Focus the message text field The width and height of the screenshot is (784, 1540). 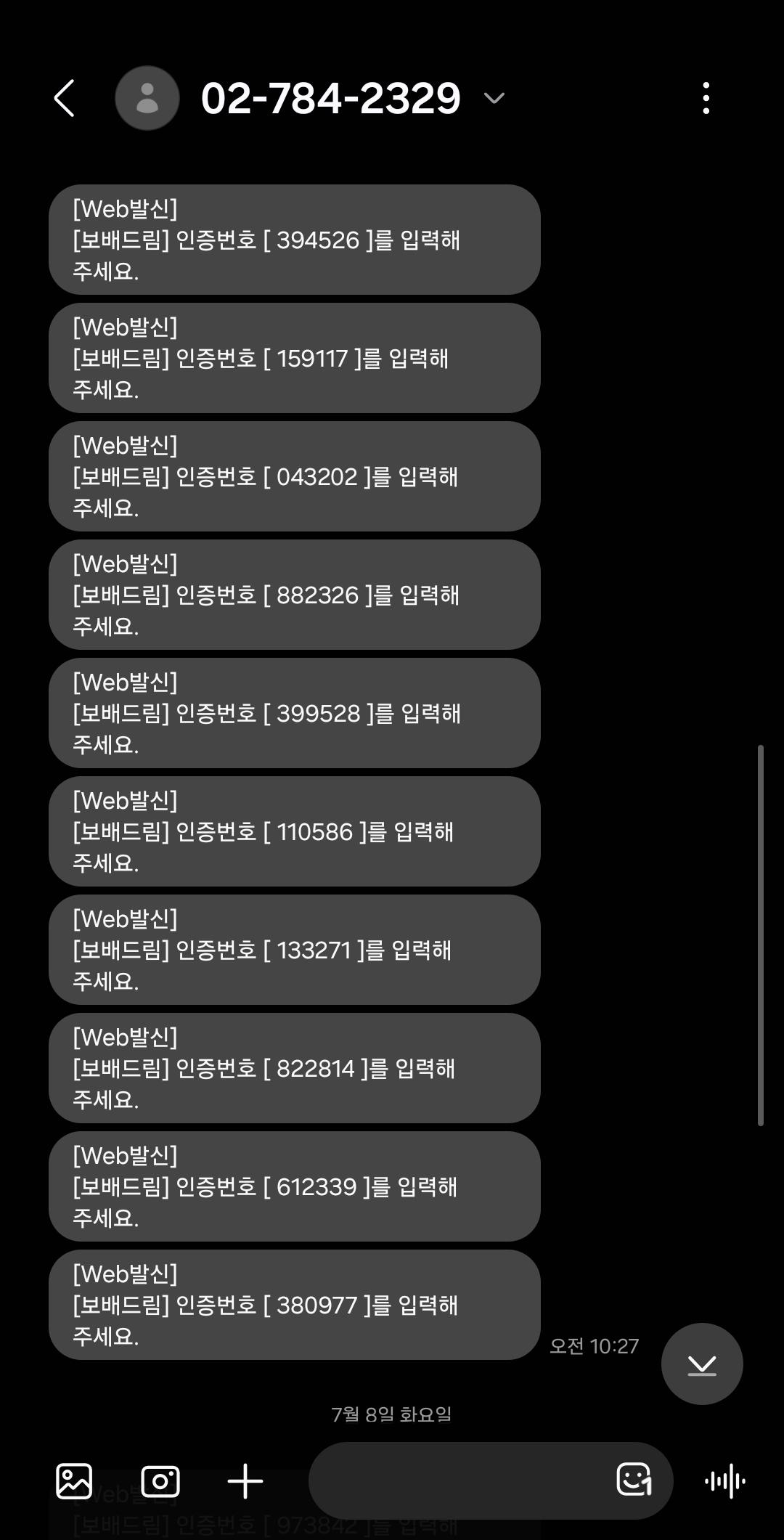pos(457,1480)
